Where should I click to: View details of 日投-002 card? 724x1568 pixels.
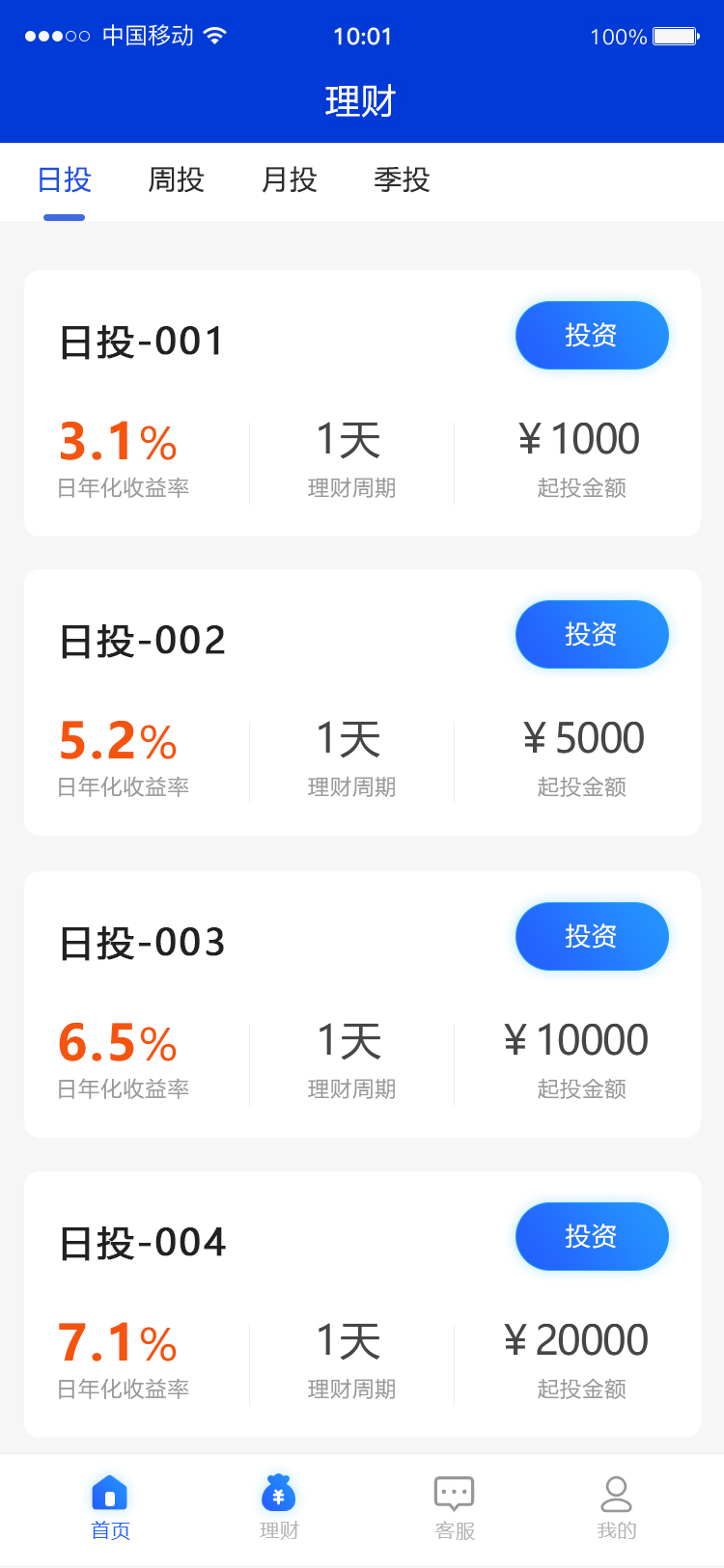142,642
